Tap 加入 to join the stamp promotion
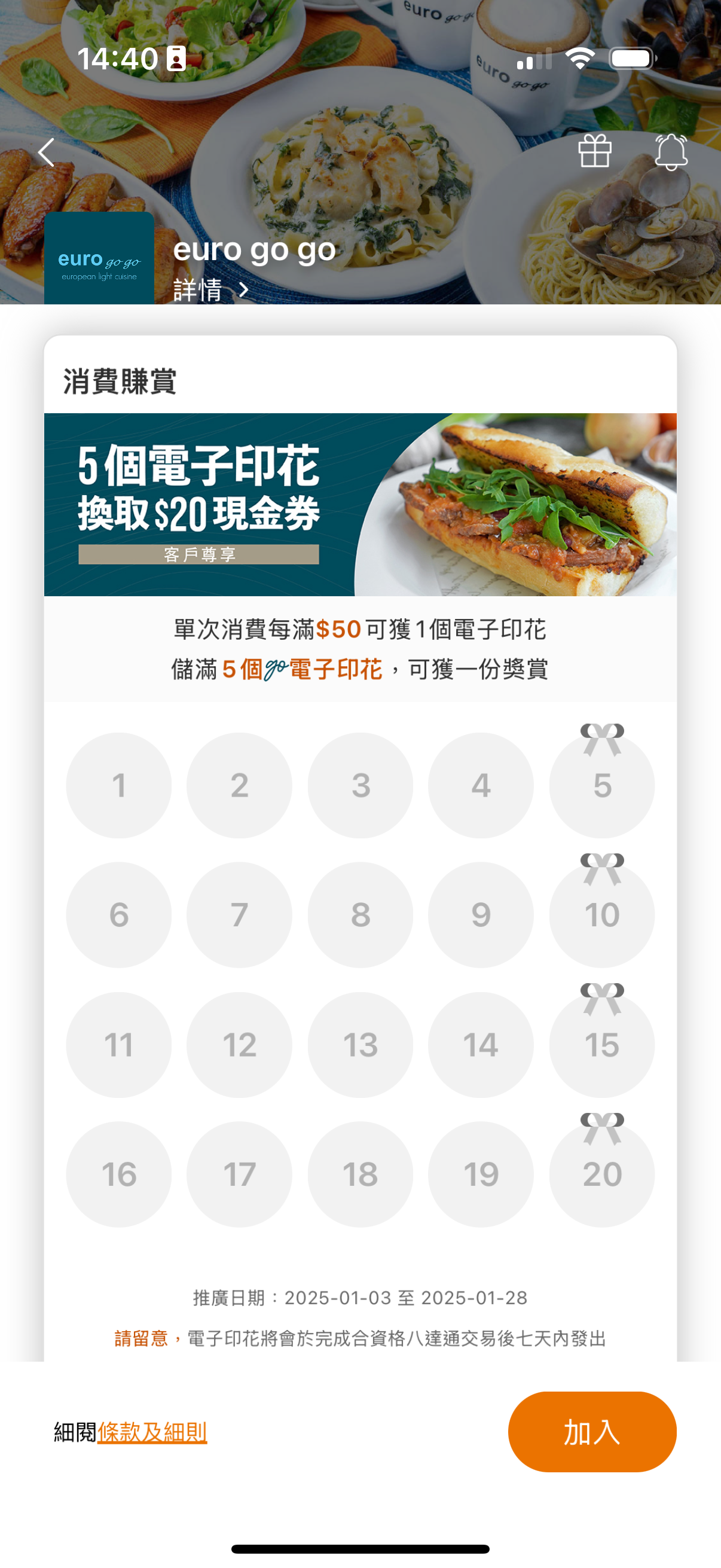This screenshot has height=1568, width=721. point(591,1431)
